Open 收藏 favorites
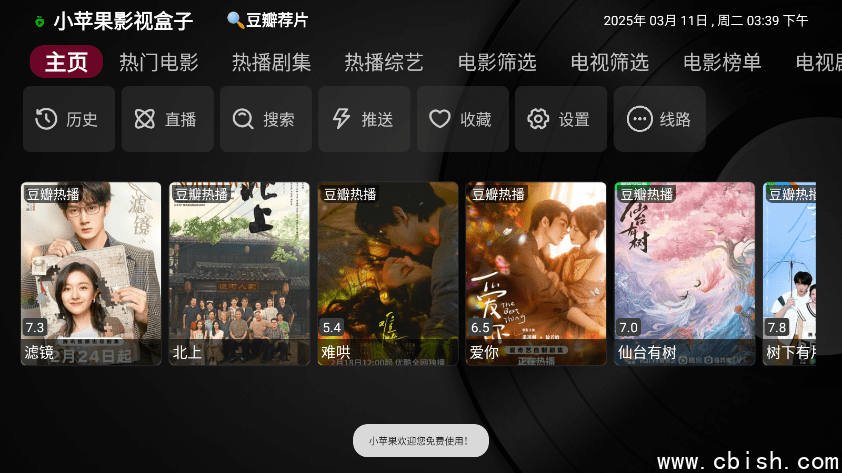Screen dimensions: 842x473 463,119
